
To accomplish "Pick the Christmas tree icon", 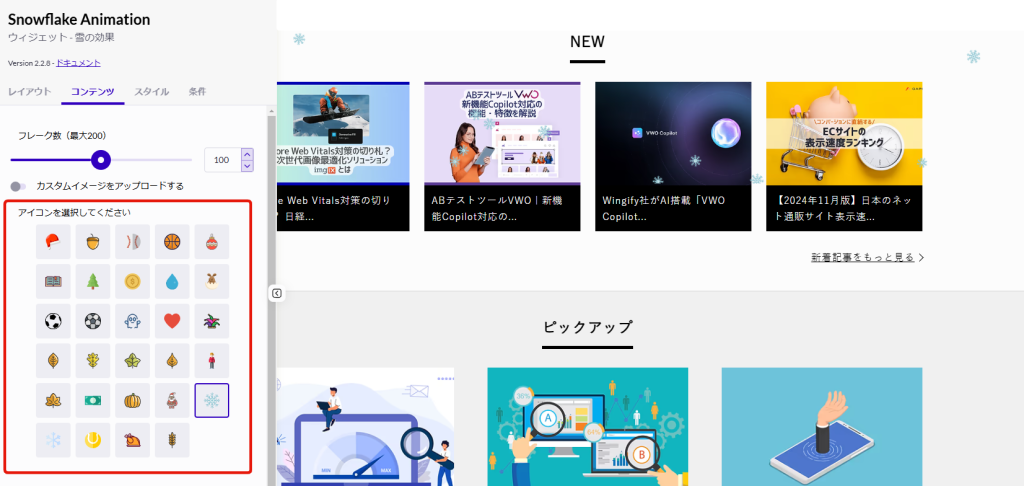I will pyautogui.click(x=92, y=281).
